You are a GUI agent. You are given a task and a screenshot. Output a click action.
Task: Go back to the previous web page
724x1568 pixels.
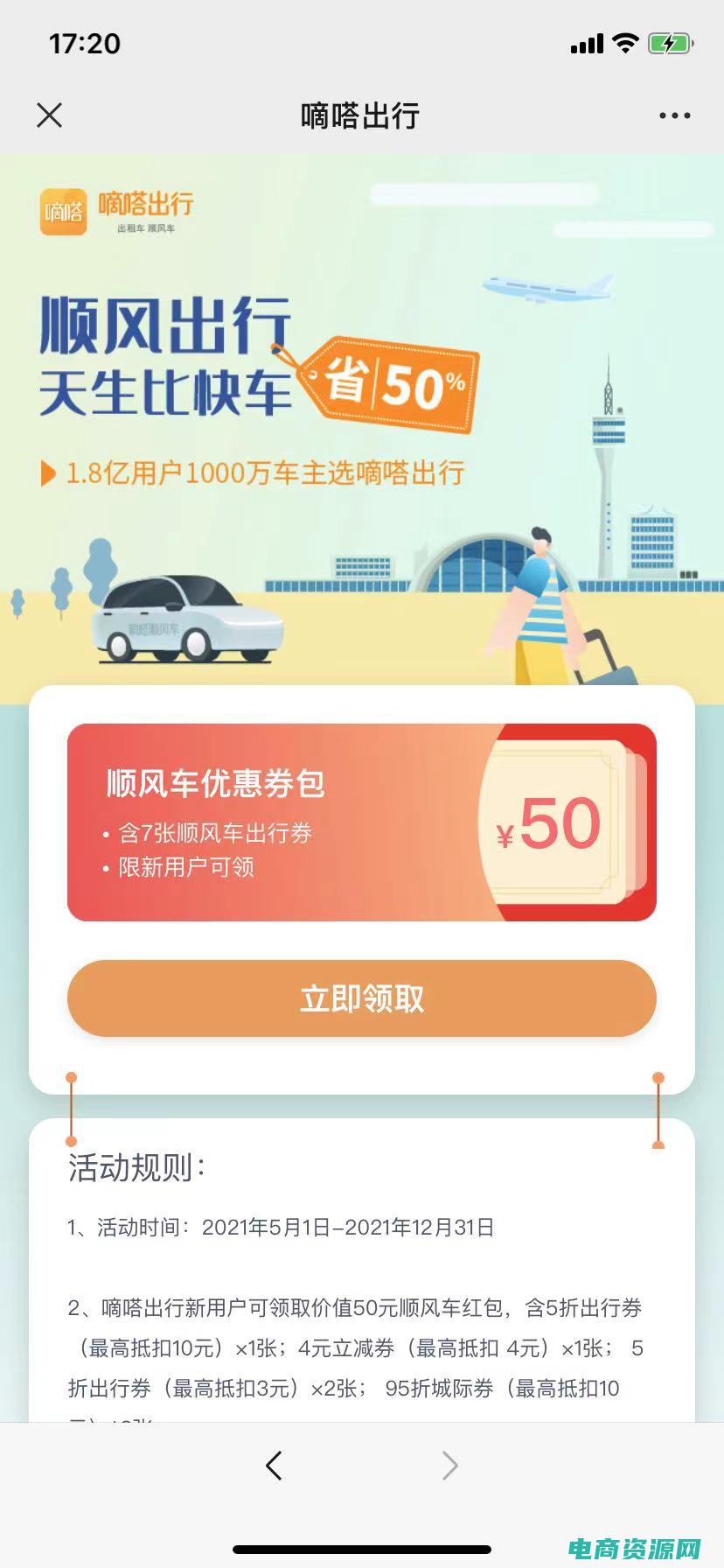coord(274,1465)
